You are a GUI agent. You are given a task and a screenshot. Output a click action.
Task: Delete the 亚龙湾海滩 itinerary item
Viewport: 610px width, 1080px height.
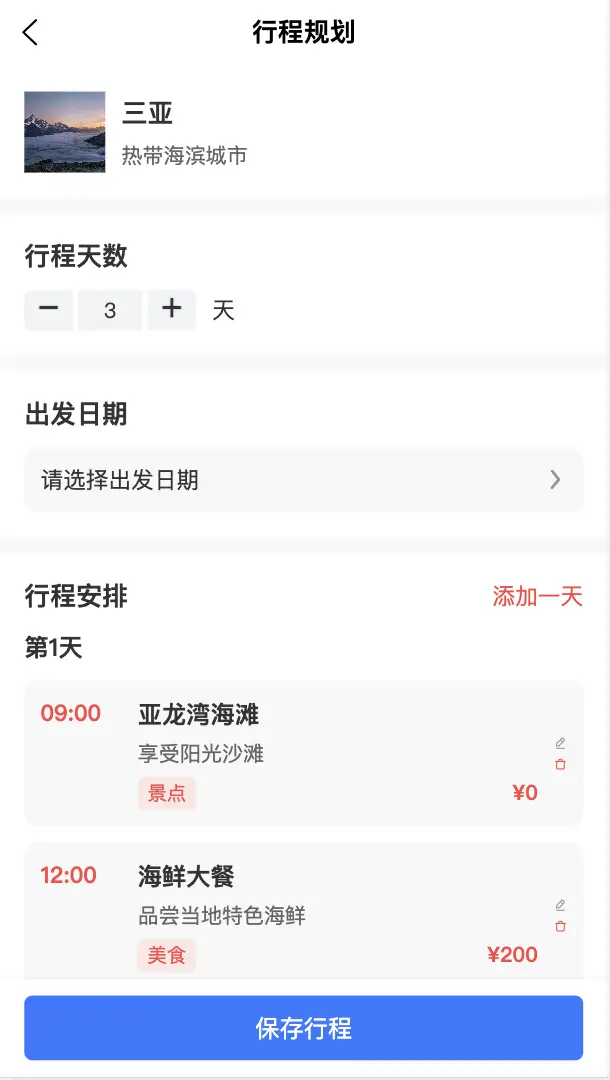pyautogui.click(x=560, y=765)
